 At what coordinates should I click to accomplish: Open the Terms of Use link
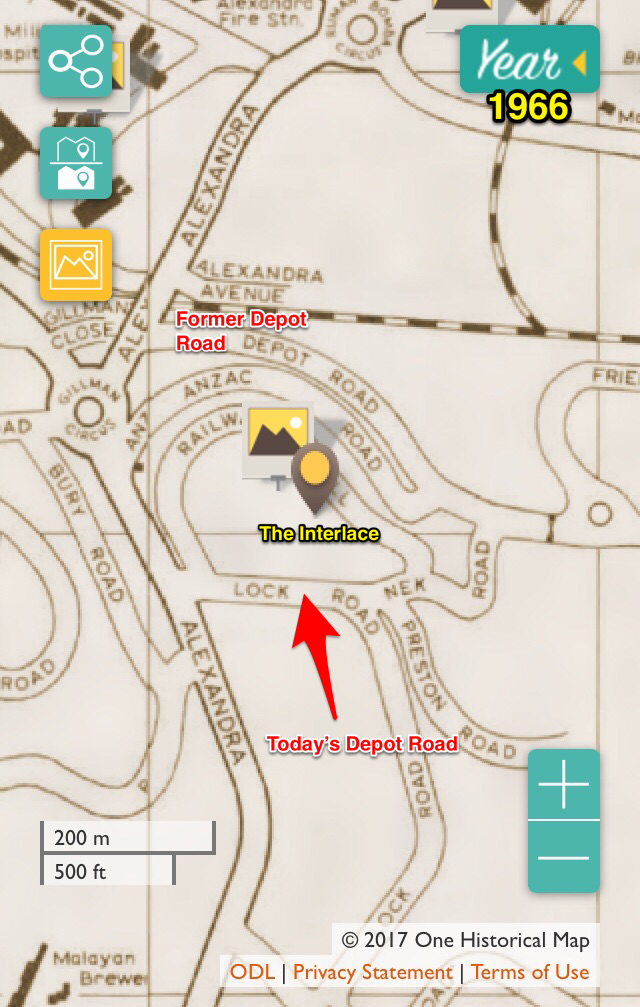pos(530,972)
